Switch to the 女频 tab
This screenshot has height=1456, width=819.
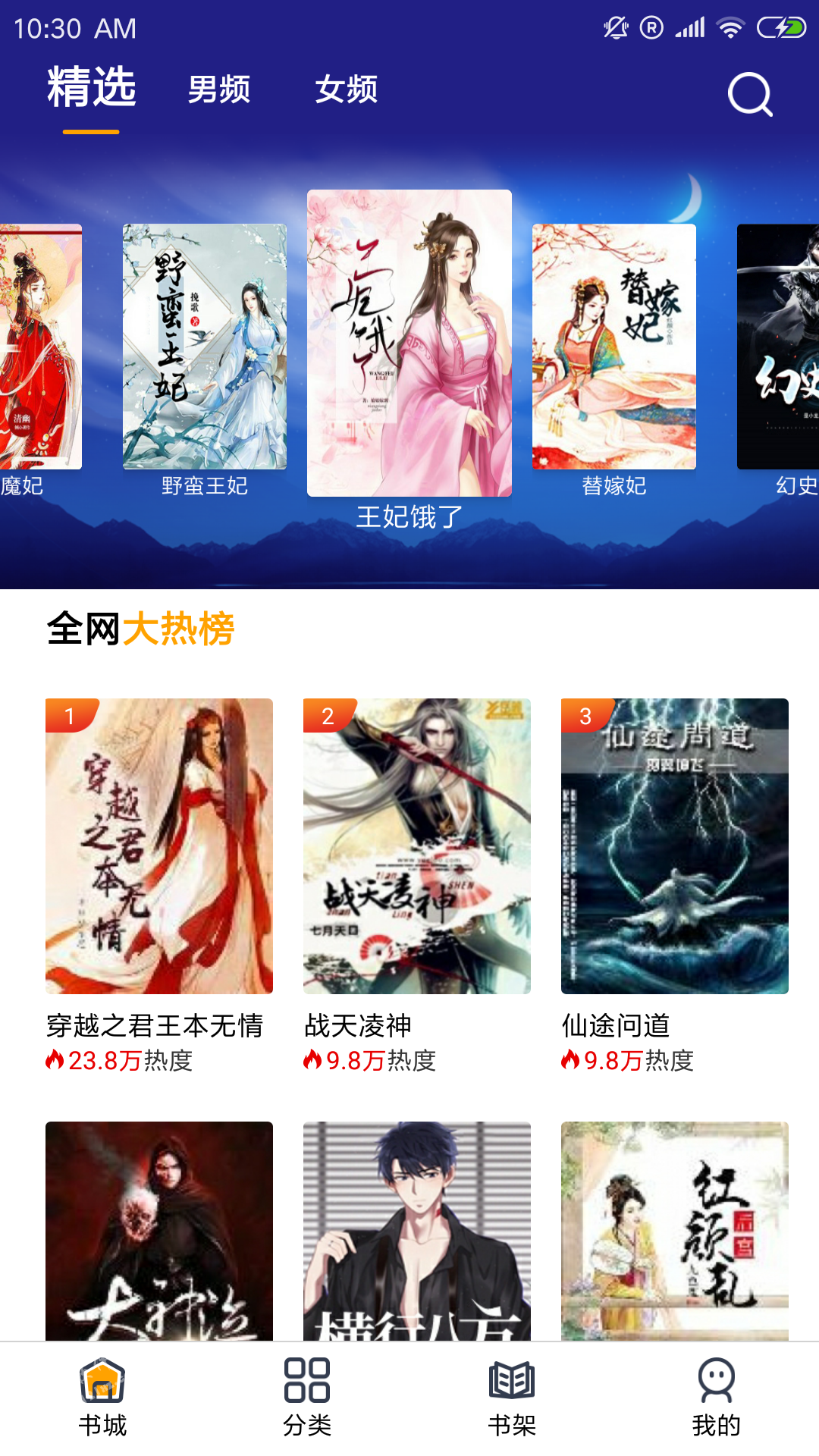pos(347,89)
